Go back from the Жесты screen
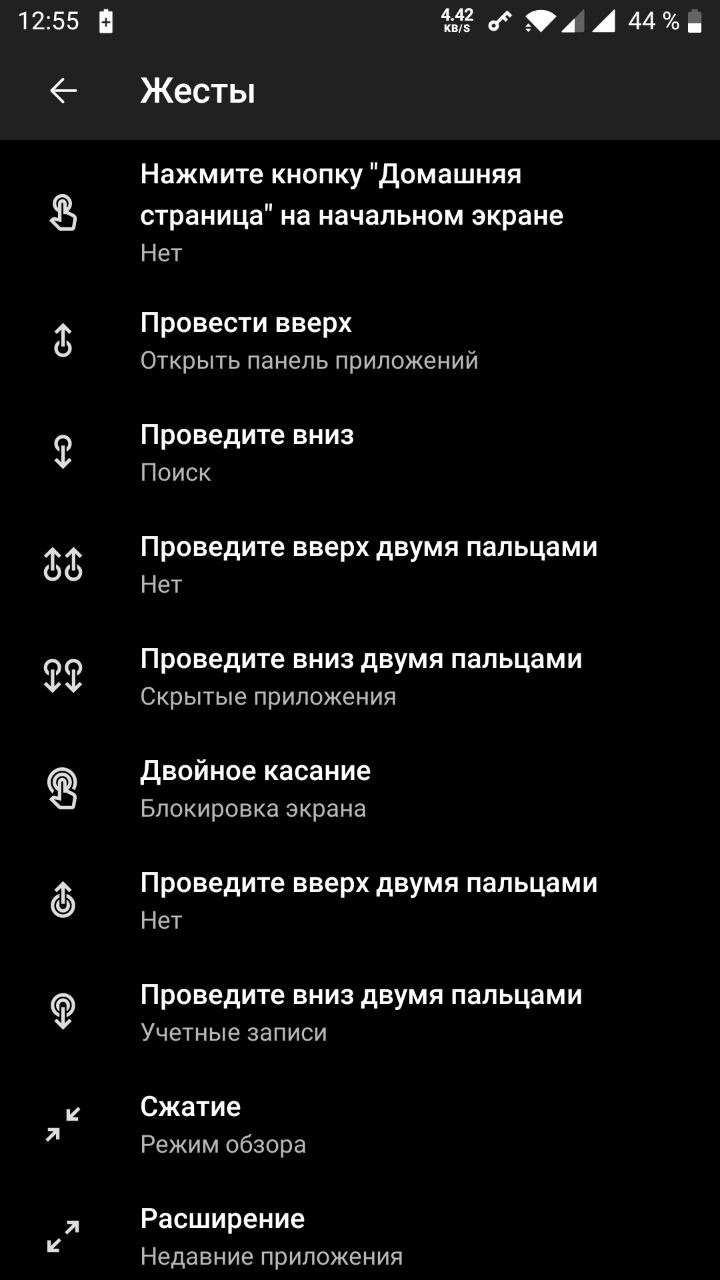Image resolution: width=720 pixels, height=1280 pixels. click(63, 91)
